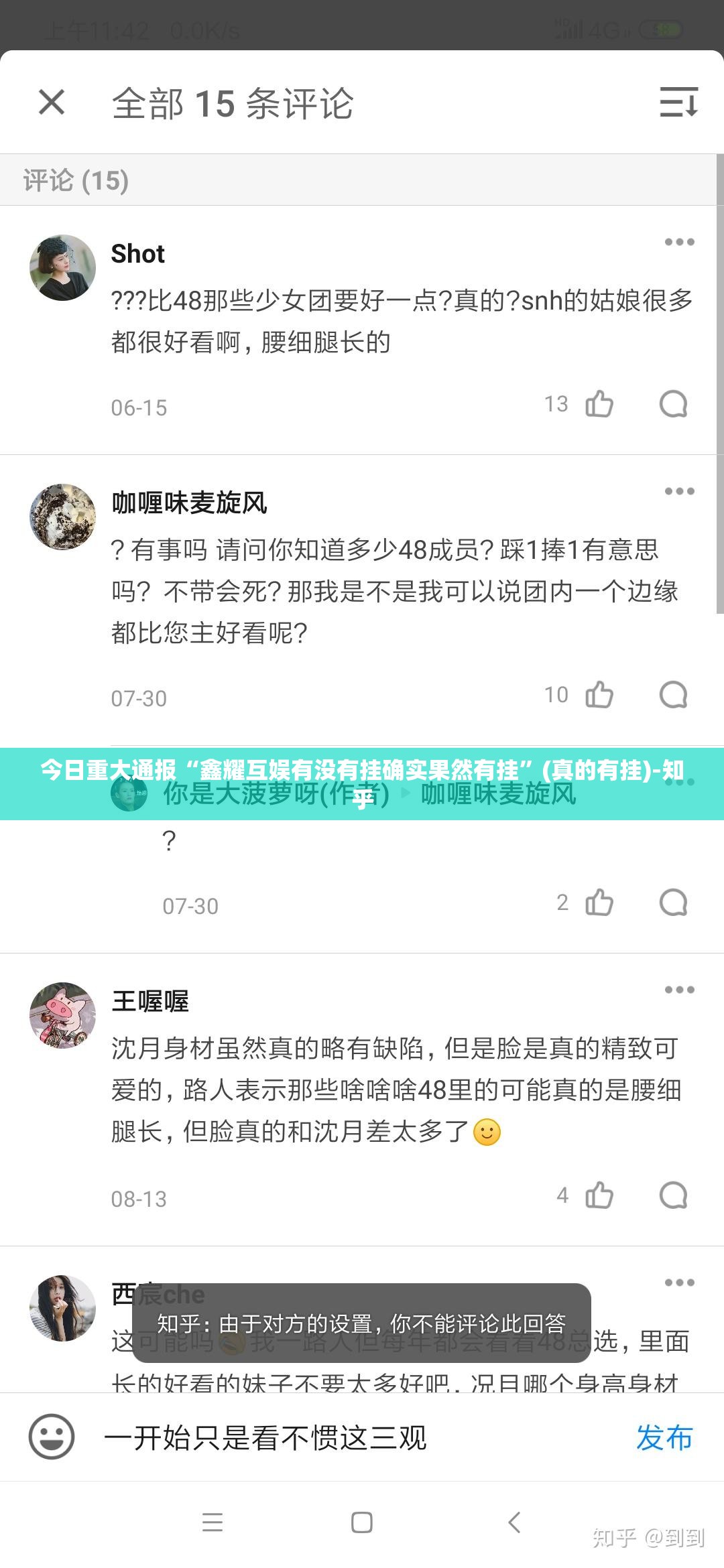The width and height of the screenshot is (724, 1568).
Task: Open more options on 咖喱味麦旋风's comment
Action: tap(679, 491)
